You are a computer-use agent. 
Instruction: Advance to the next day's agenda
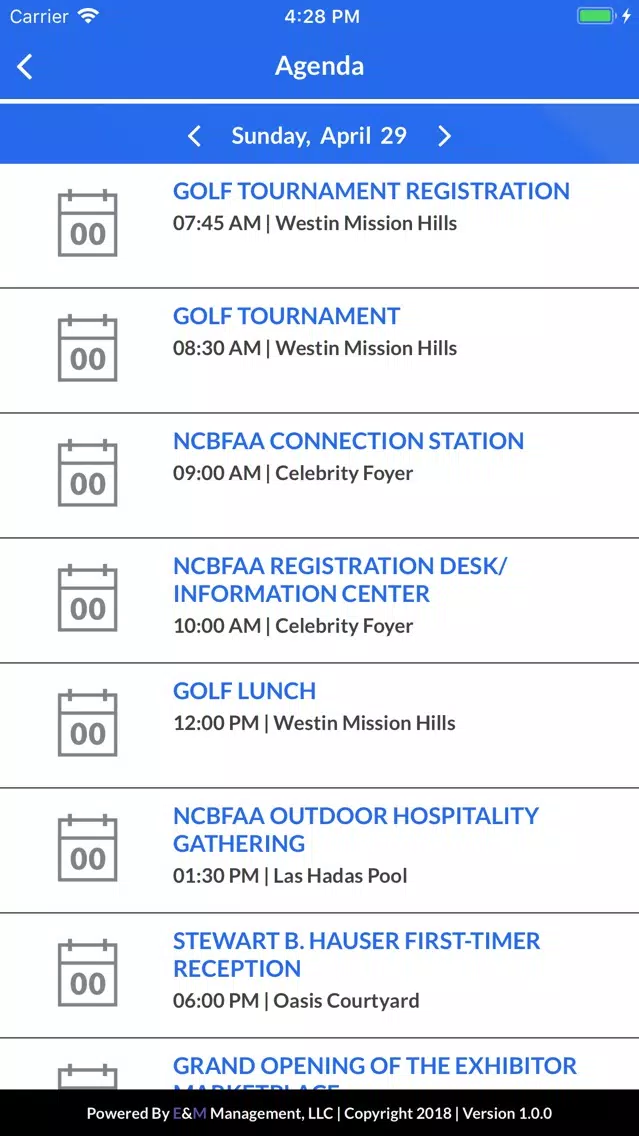444,135
